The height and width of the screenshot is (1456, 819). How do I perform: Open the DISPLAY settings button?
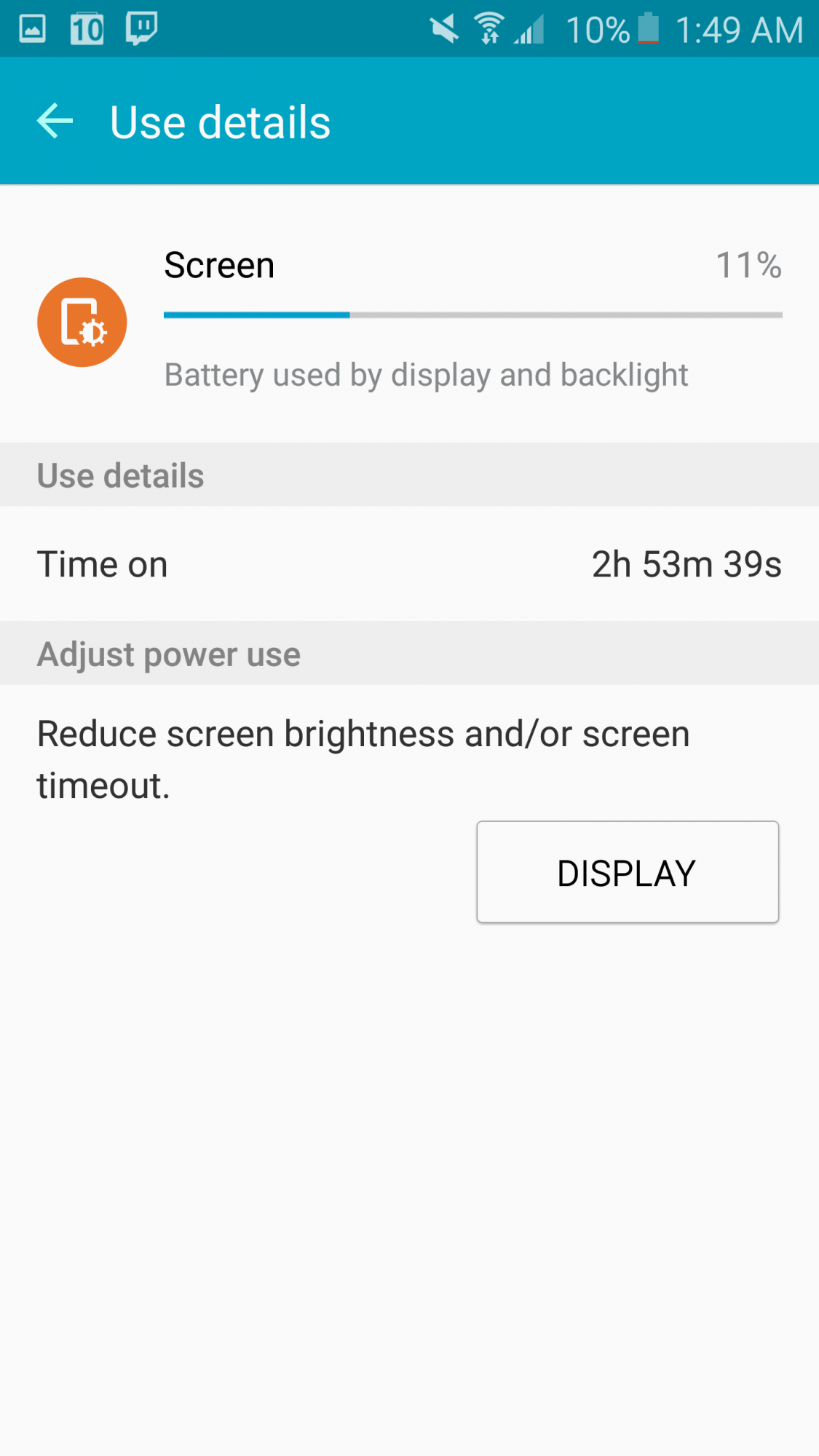(627, 872)
